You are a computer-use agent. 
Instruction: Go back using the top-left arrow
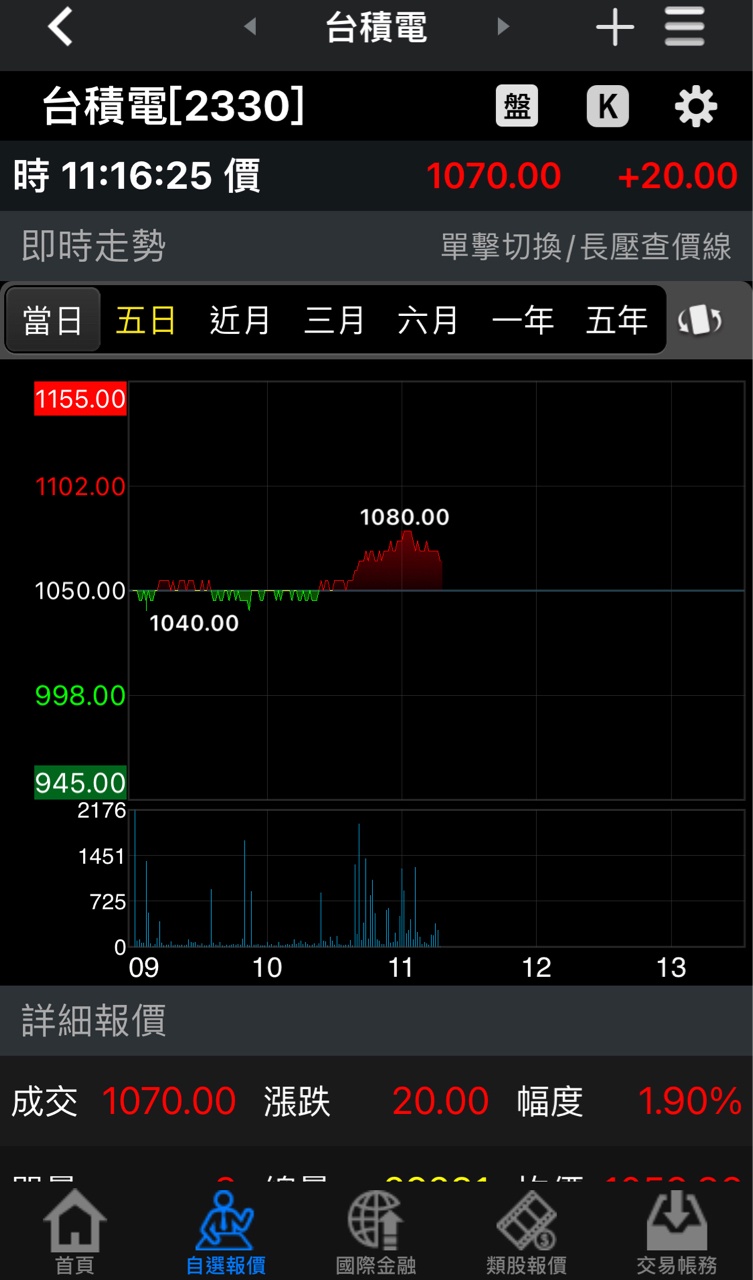pos(61,28)
